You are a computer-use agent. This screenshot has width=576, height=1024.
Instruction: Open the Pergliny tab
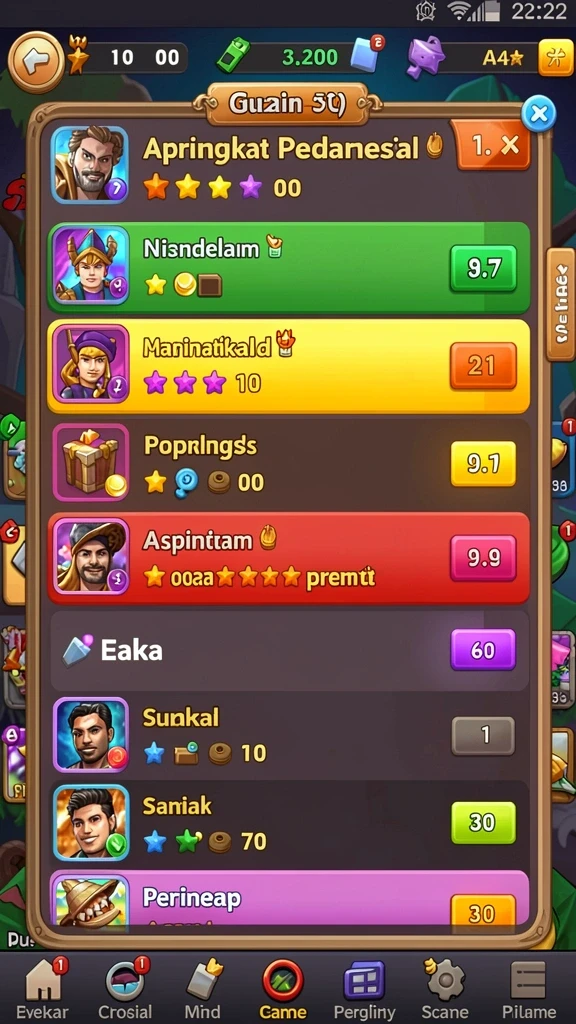tap(364, 987)
